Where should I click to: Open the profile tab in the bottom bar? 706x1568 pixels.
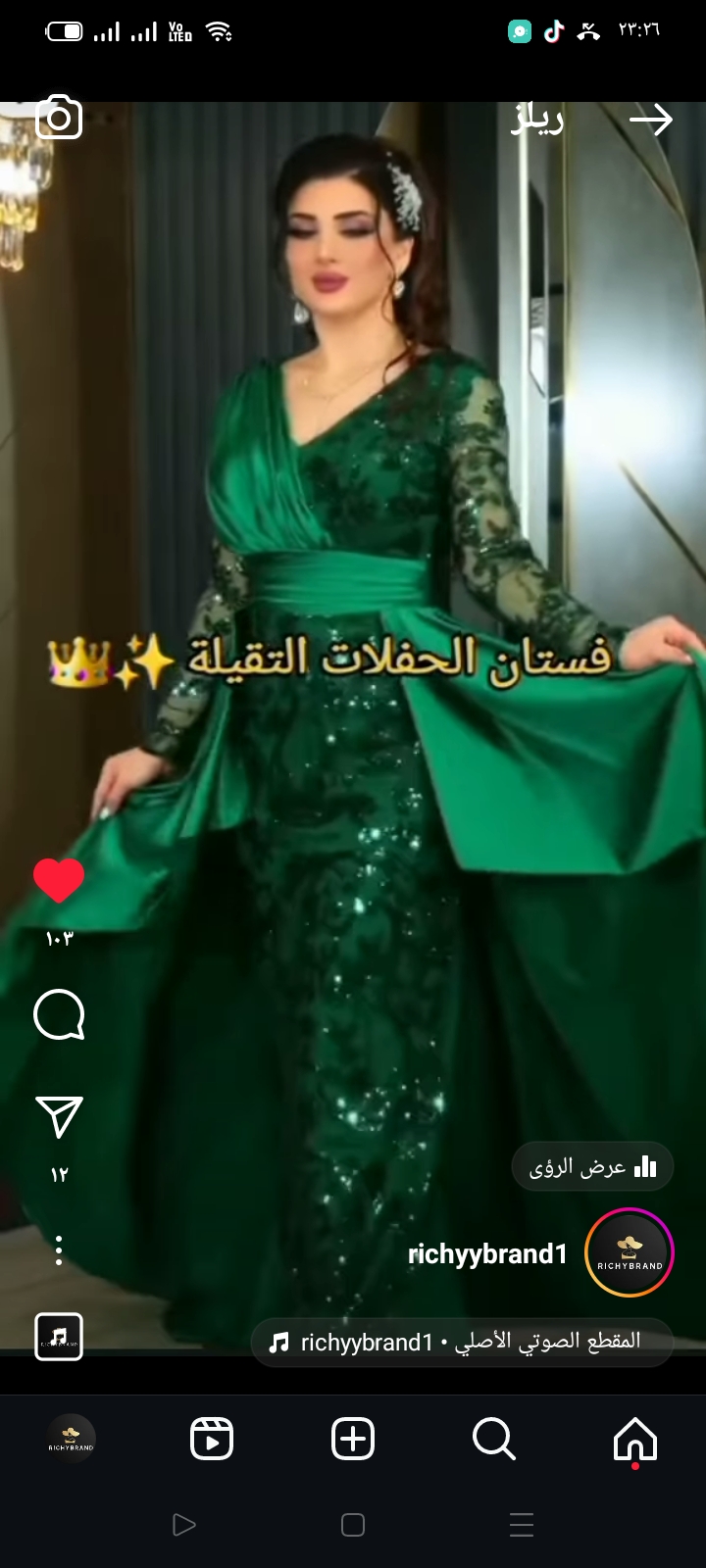71,1440
